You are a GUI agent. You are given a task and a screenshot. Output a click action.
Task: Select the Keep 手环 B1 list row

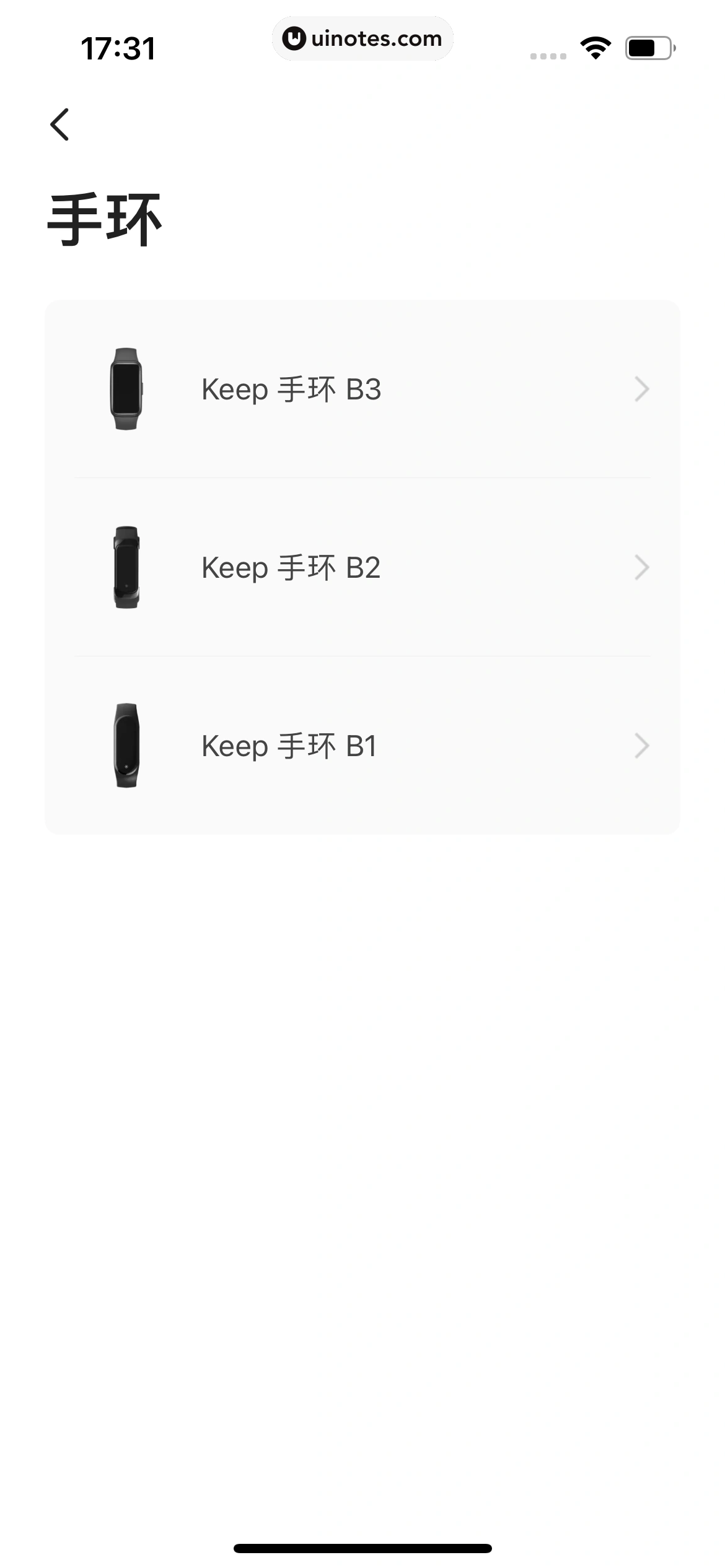[x=362, y=746]
